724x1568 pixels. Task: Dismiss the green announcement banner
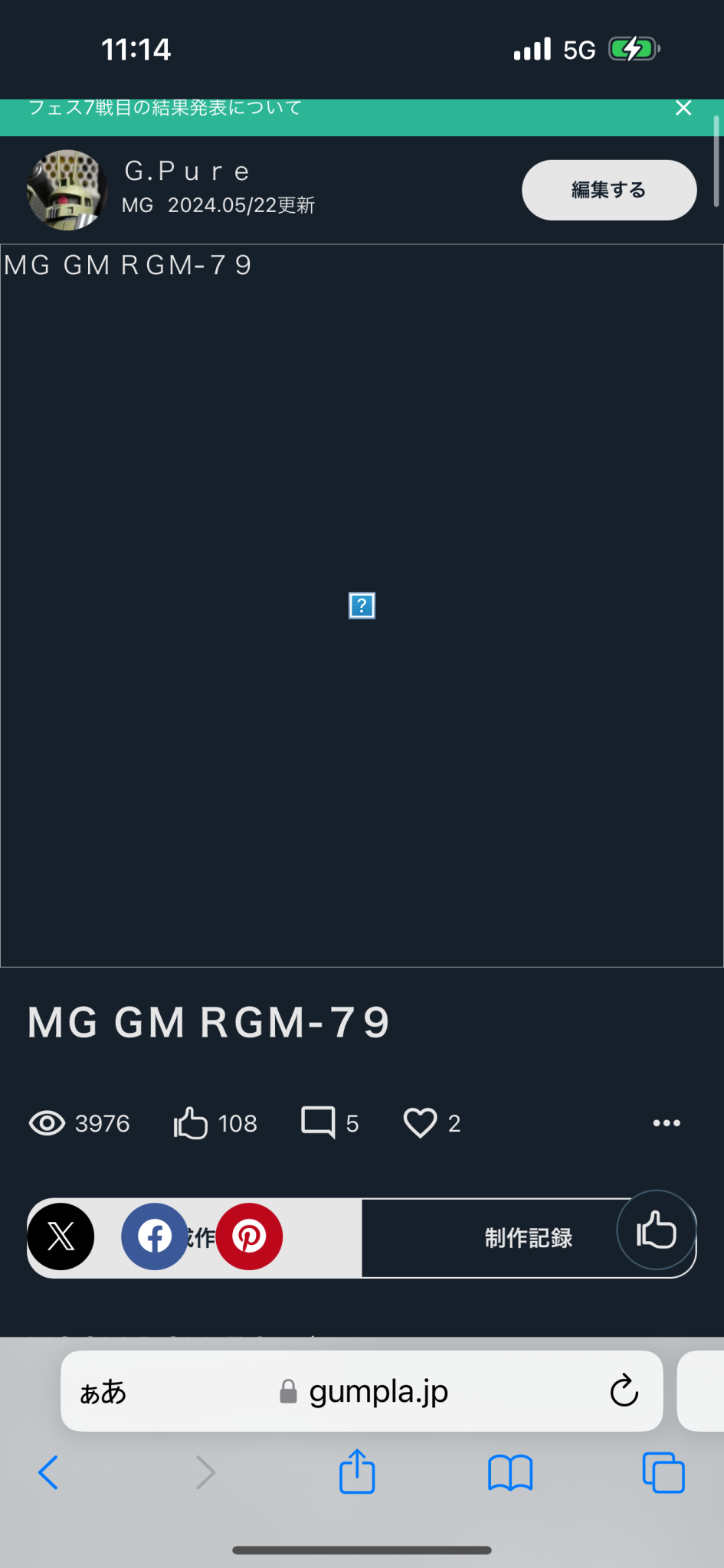(x=683, y=108)
